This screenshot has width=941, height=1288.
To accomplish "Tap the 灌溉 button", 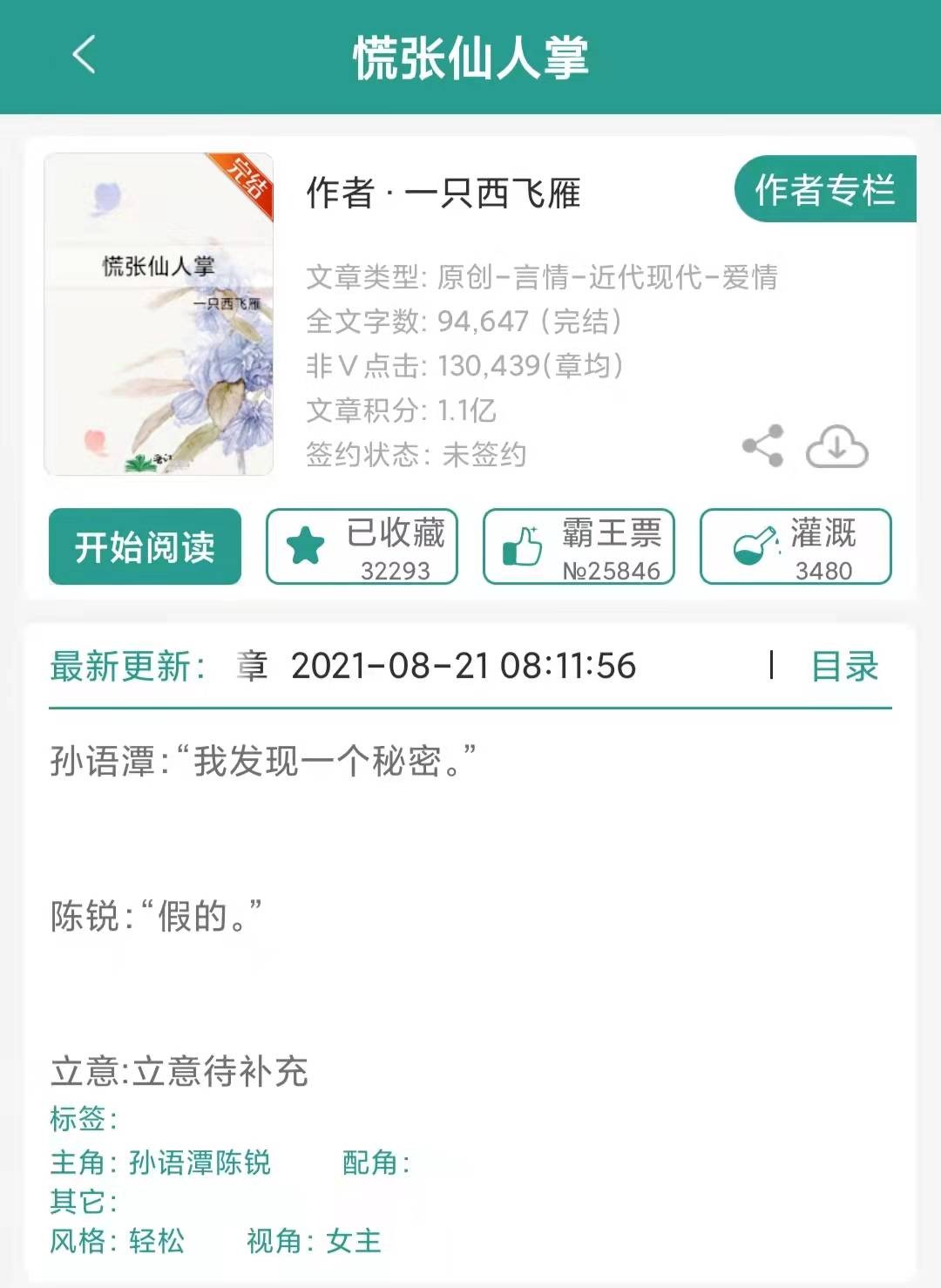I will [795, 546].
